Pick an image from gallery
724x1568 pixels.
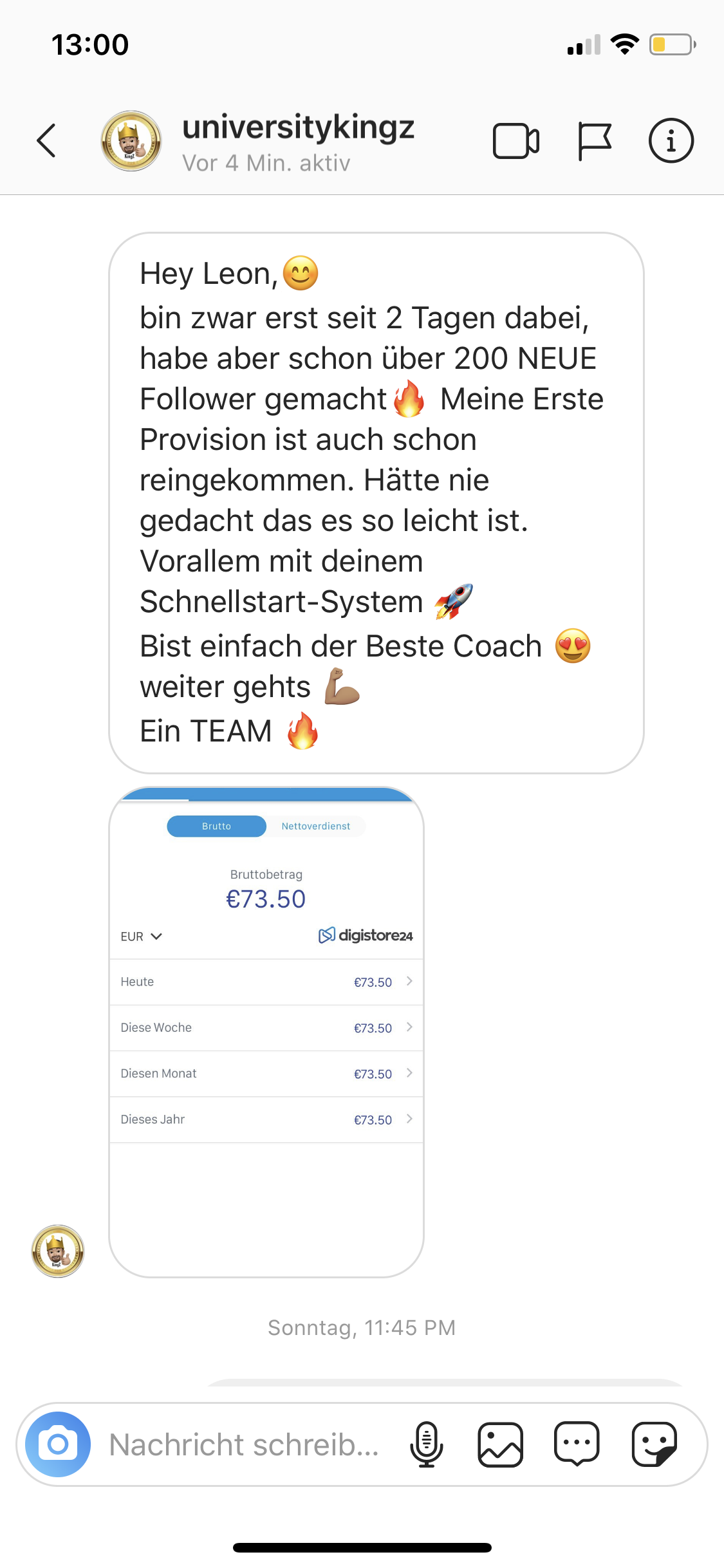point(500,1444)
